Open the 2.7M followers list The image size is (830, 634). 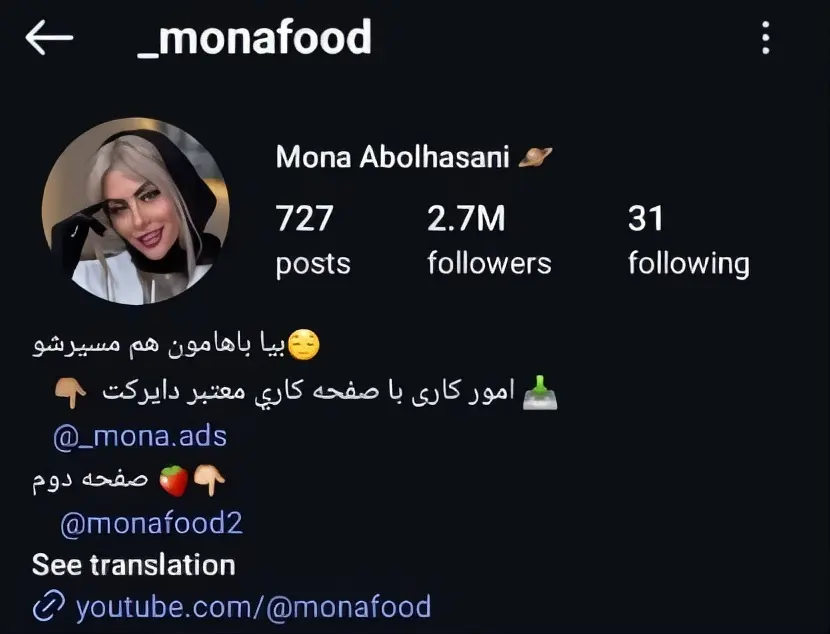click(x=488, y=240)
